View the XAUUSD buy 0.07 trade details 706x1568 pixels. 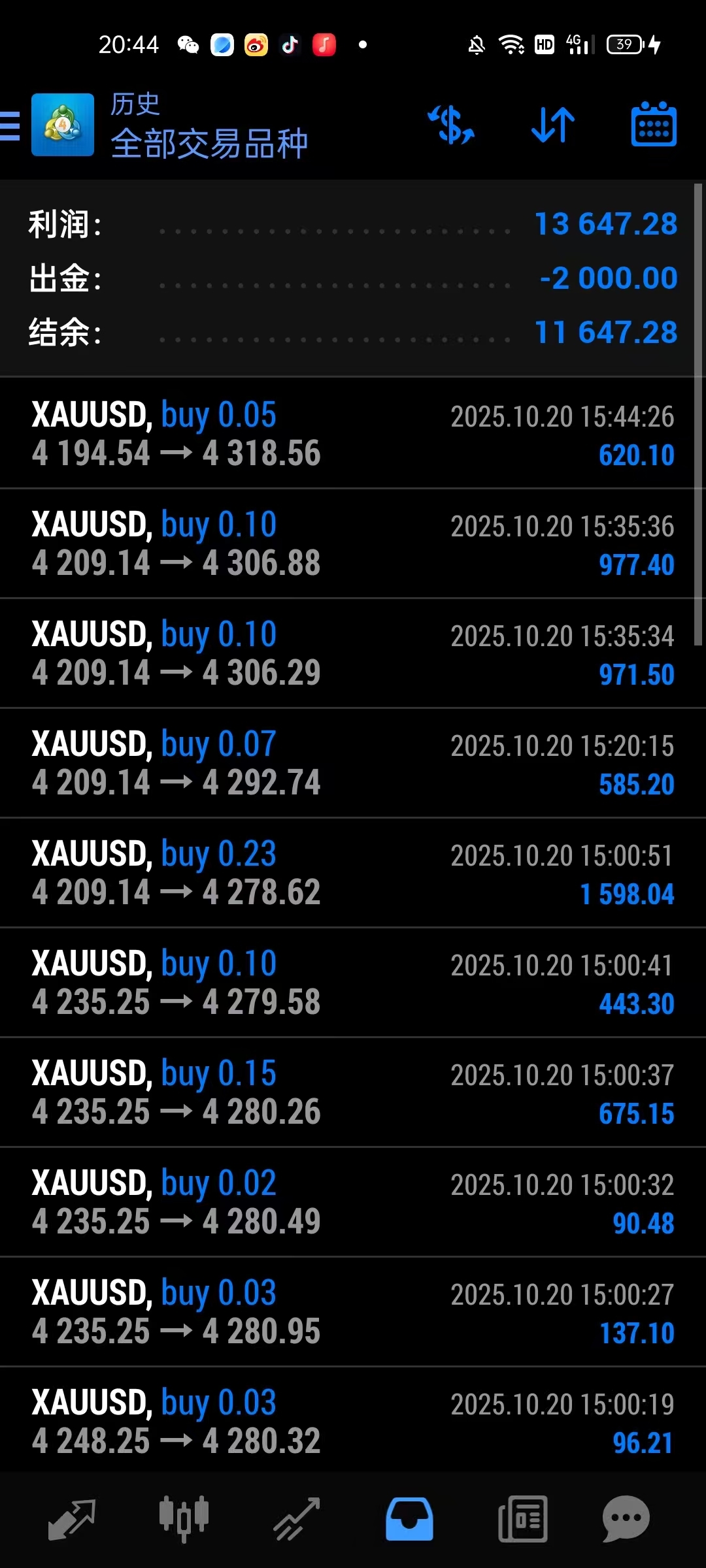pos(353,763)
